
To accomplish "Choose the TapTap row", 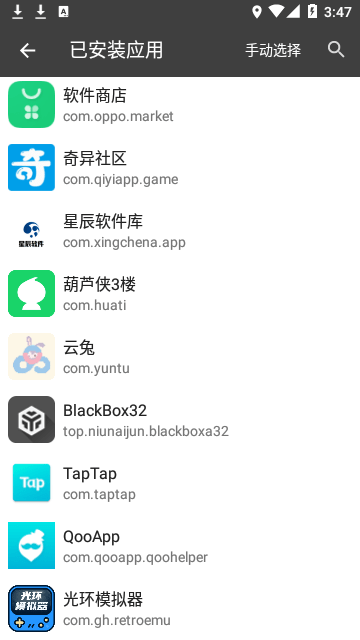I will point(180,482).
